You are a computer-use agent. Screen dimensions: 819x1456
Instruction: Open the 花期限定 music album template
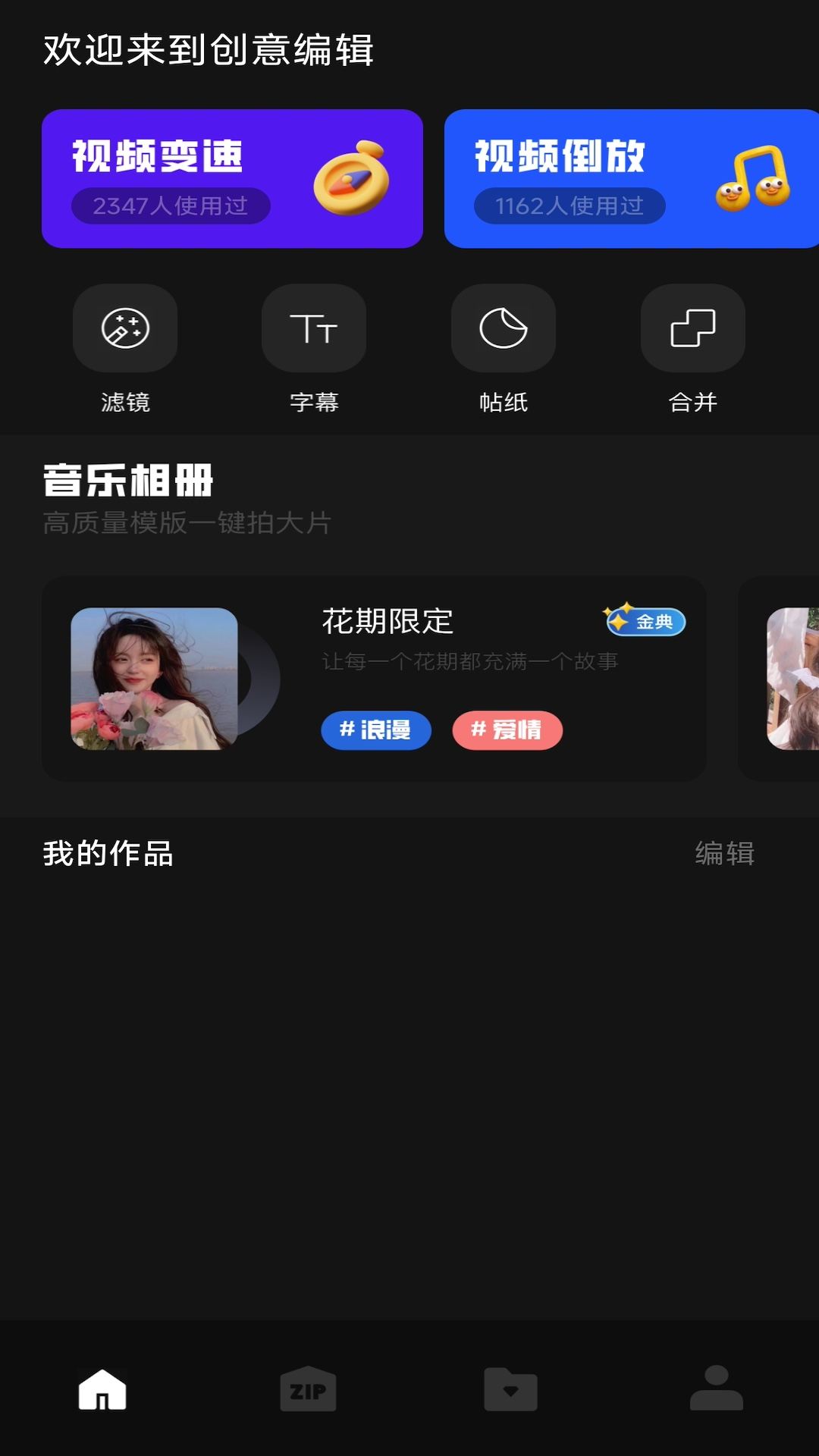(387, 622)
